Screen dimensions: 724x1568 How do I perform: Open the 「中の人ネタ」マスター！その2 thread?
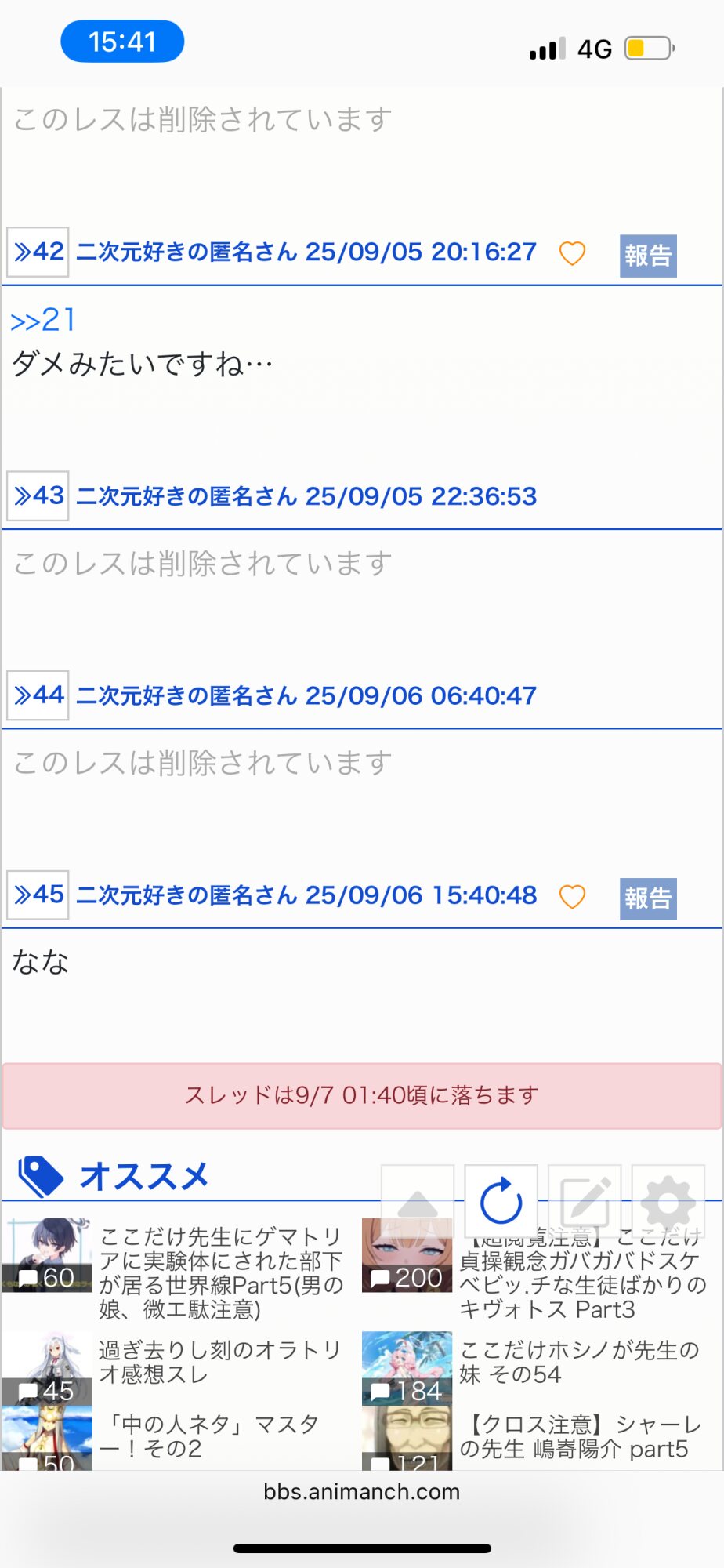click(208, 1436)
